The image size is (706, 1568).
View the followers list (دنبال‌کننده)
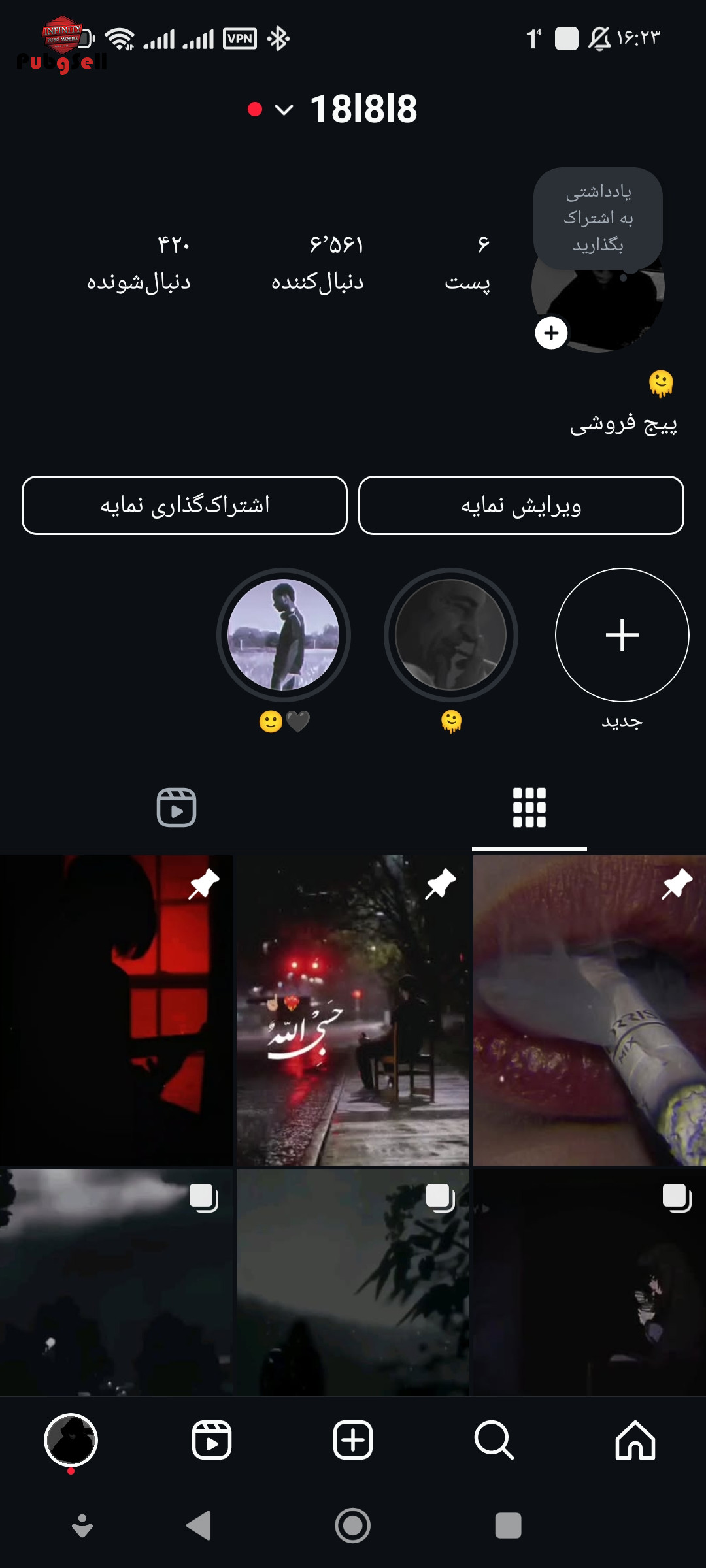pyautogui.click(x=318, y=263)
